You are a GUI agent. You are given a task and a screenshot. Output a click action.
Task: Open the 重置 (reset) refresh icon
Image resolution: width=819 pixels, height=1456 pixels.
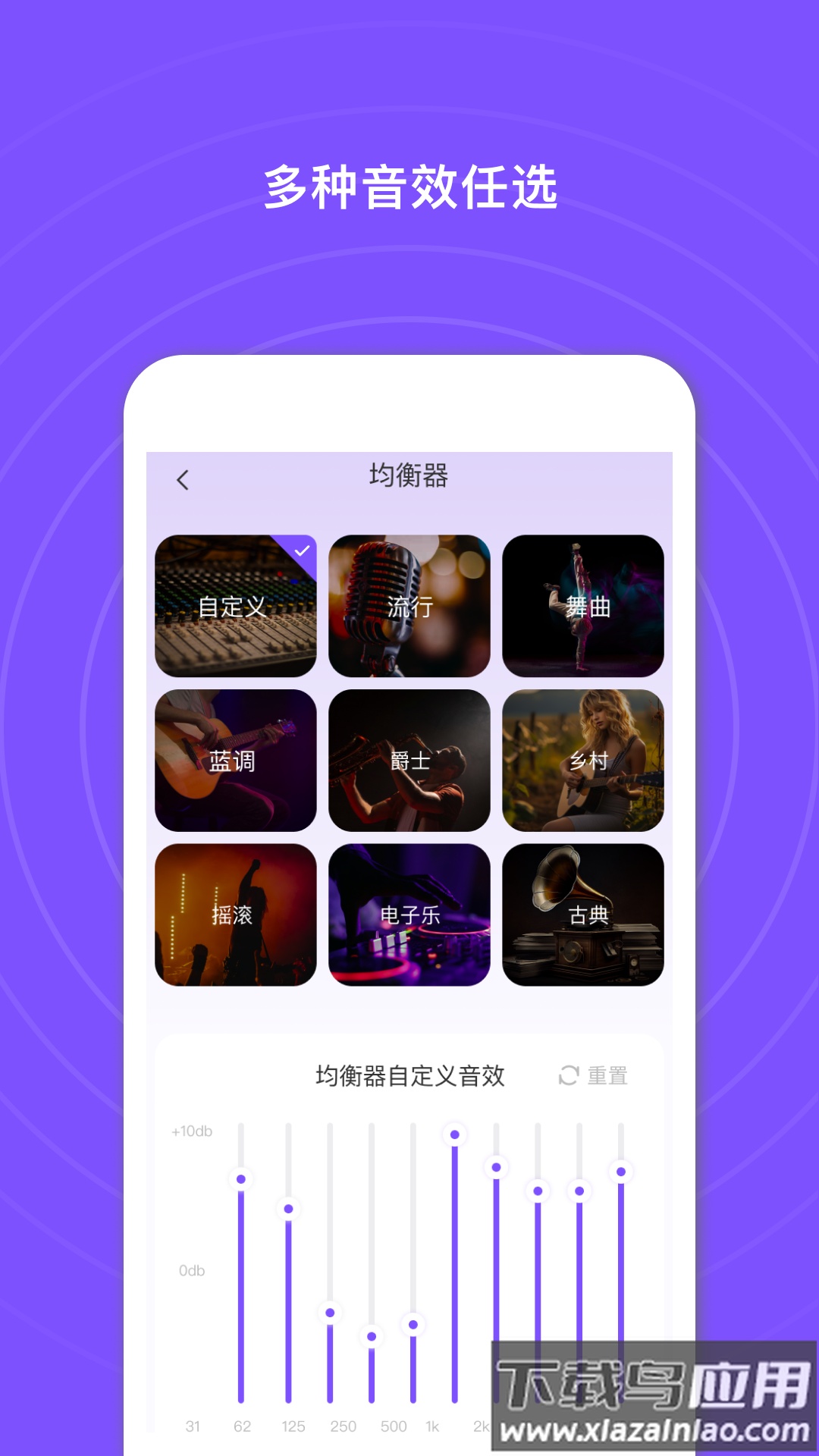568,1075
